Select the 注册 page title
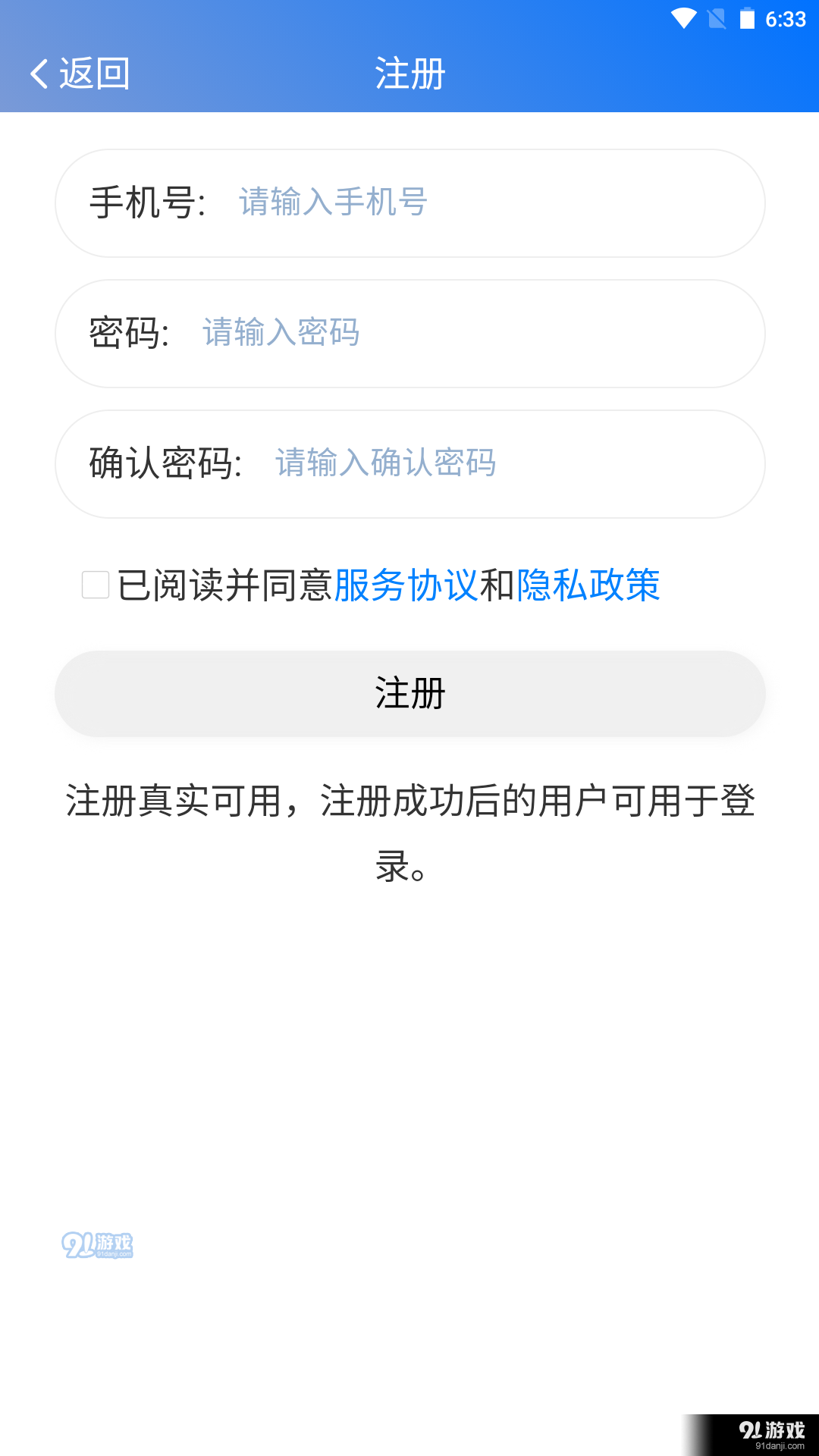Screen dimensions: 819x1456 [x=409, y=74]
